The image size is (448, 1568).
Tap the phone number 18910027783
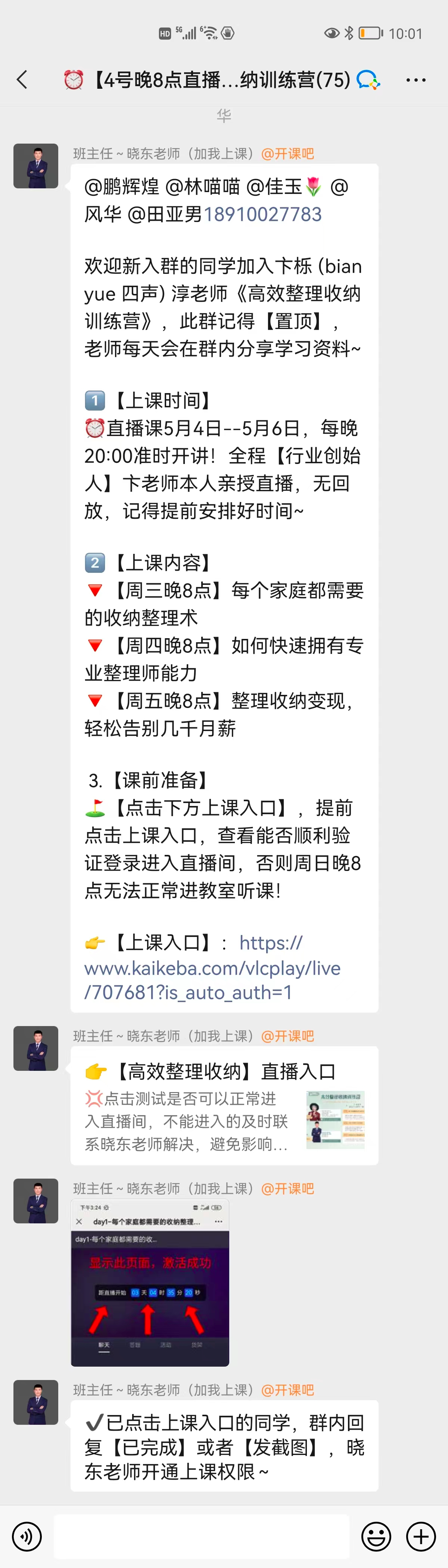(x=262, y=214)
